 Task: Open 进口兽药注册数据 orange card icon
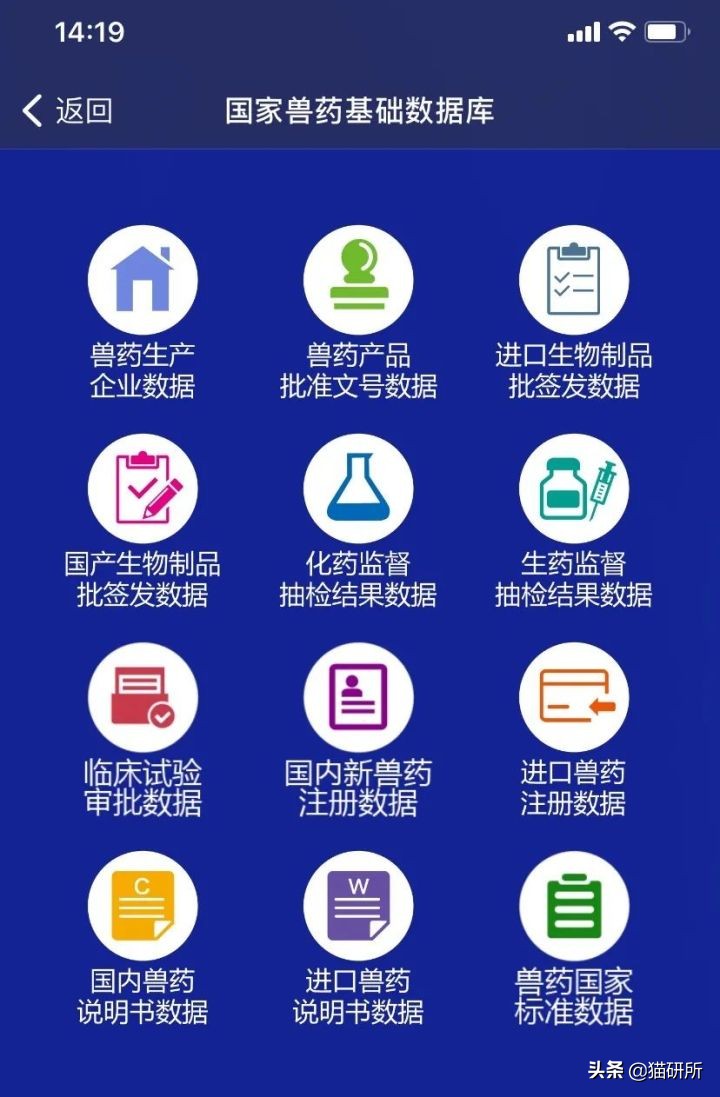pos(573,697)
